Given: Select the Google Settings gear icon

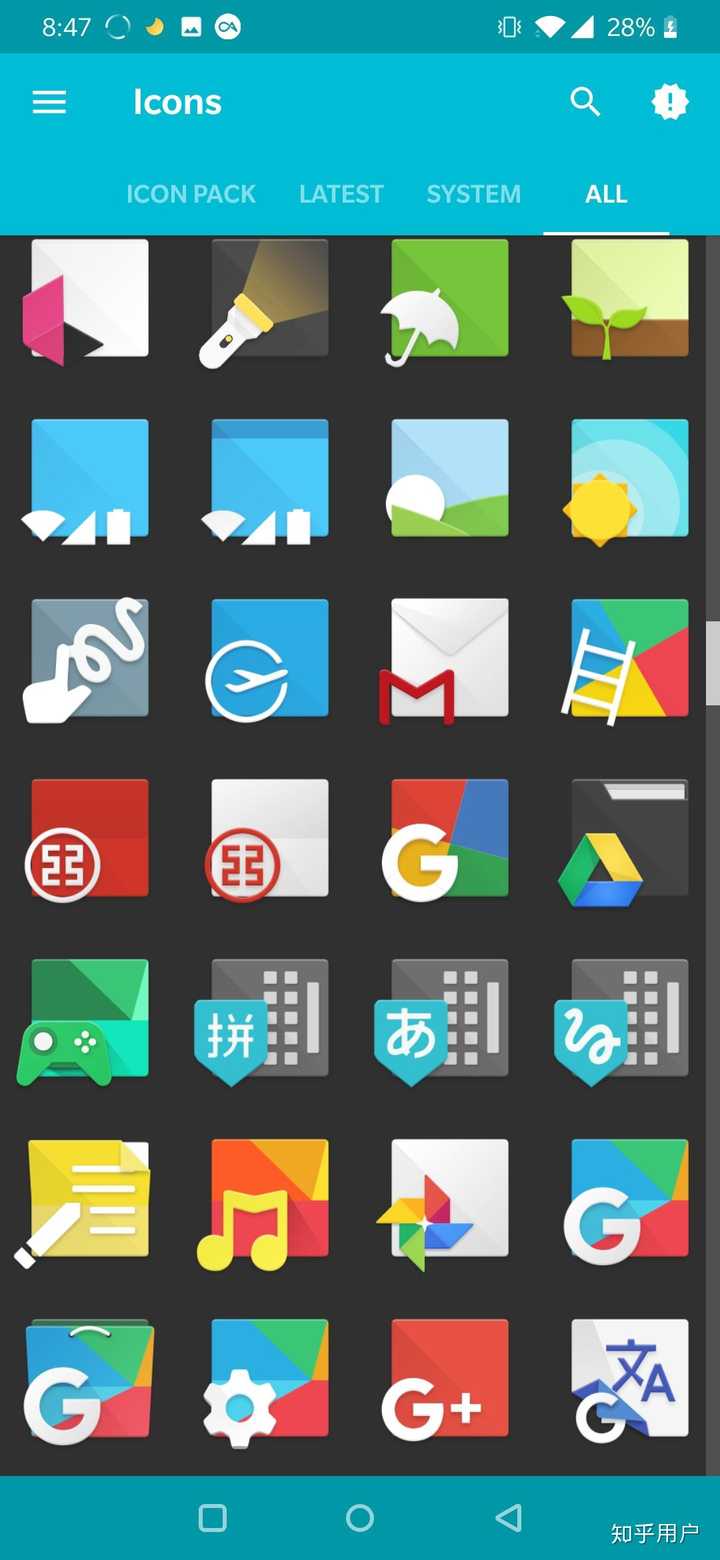Looking at the screenshot, I should coord(265,1382).
